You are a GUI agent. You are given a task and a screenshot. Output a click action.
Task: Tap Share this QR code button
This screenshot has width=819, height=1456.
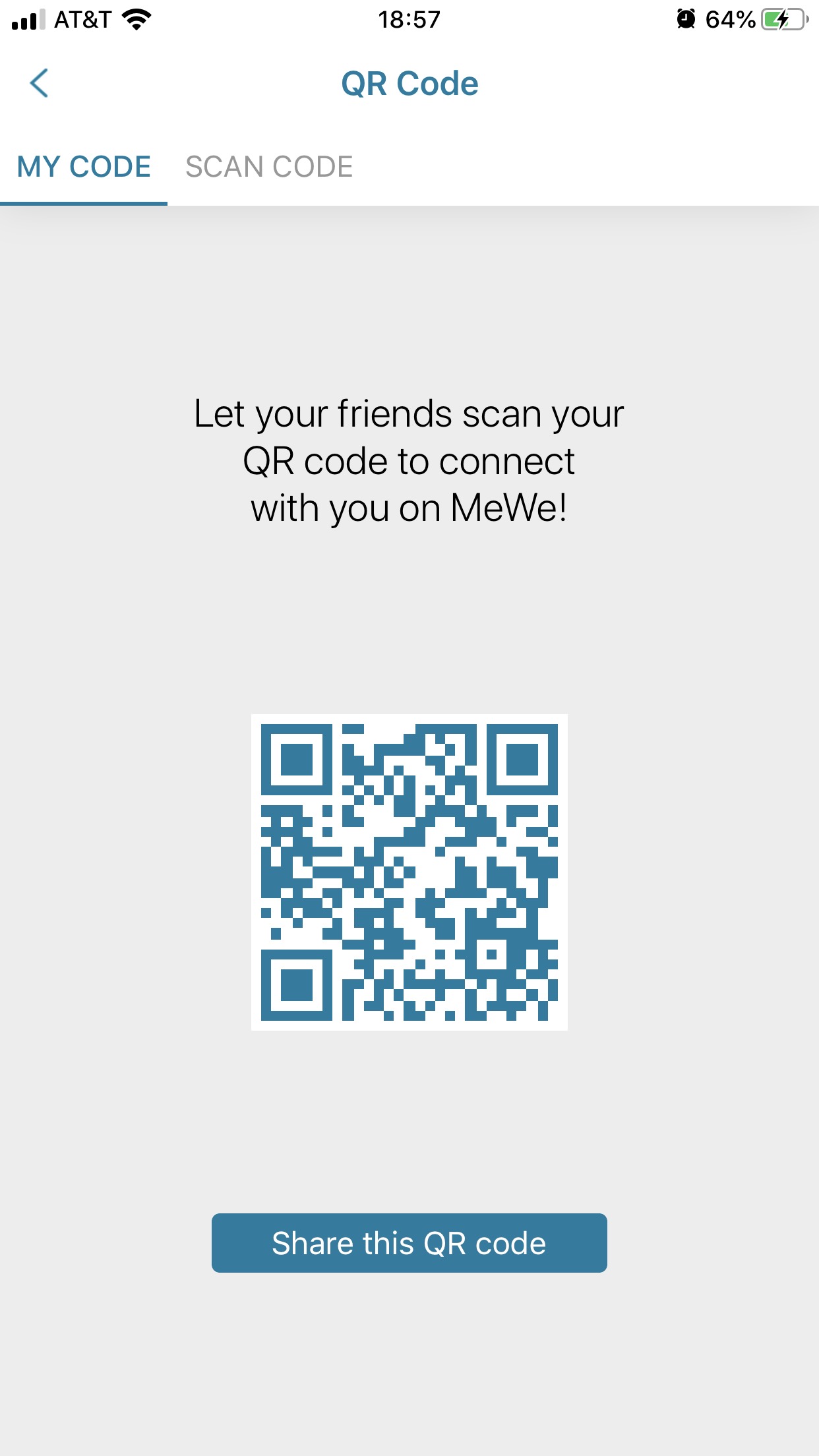tap(409, 1243)
